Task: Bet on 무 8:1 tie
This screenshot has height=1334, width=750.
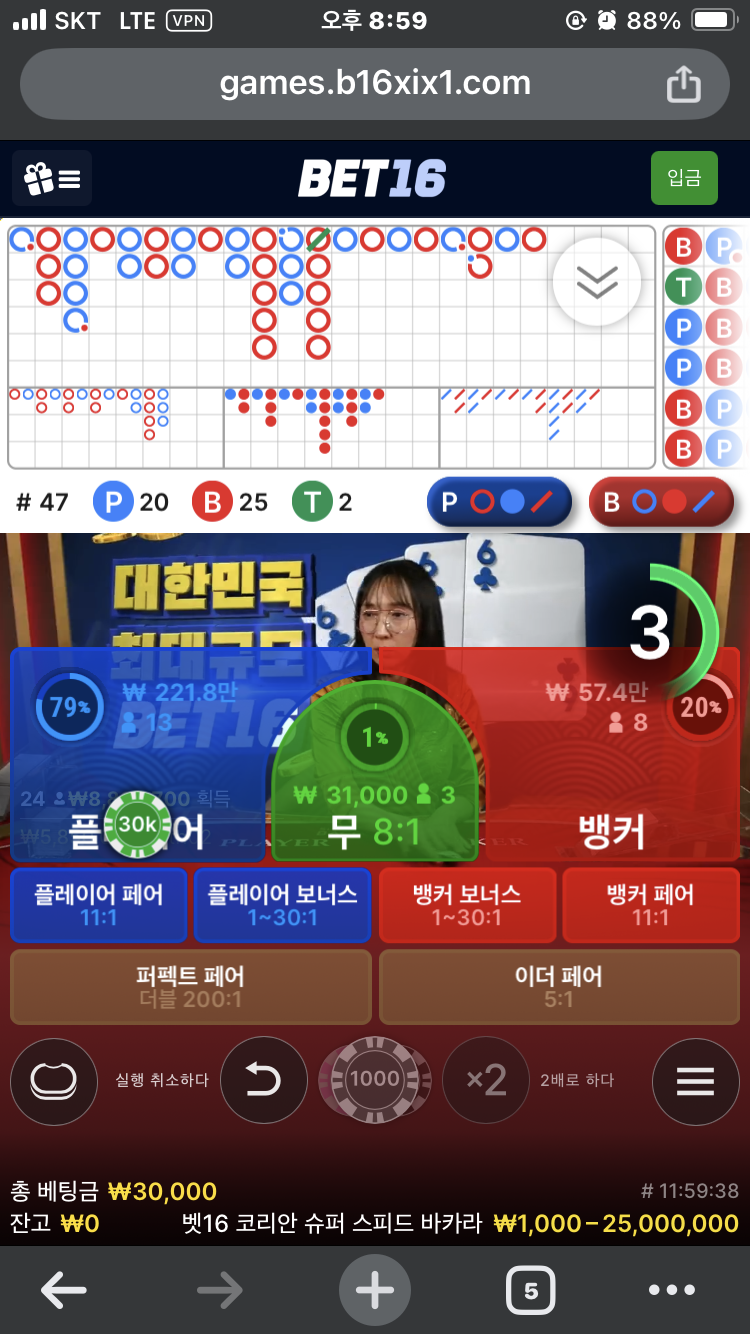Action: [x=375, y=800]
